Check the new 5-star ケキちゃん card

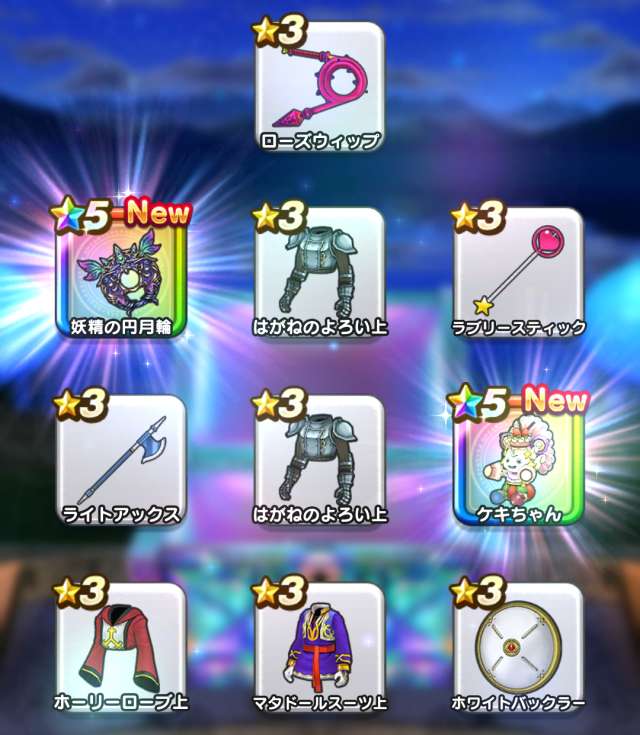click(x=519, y=461)
